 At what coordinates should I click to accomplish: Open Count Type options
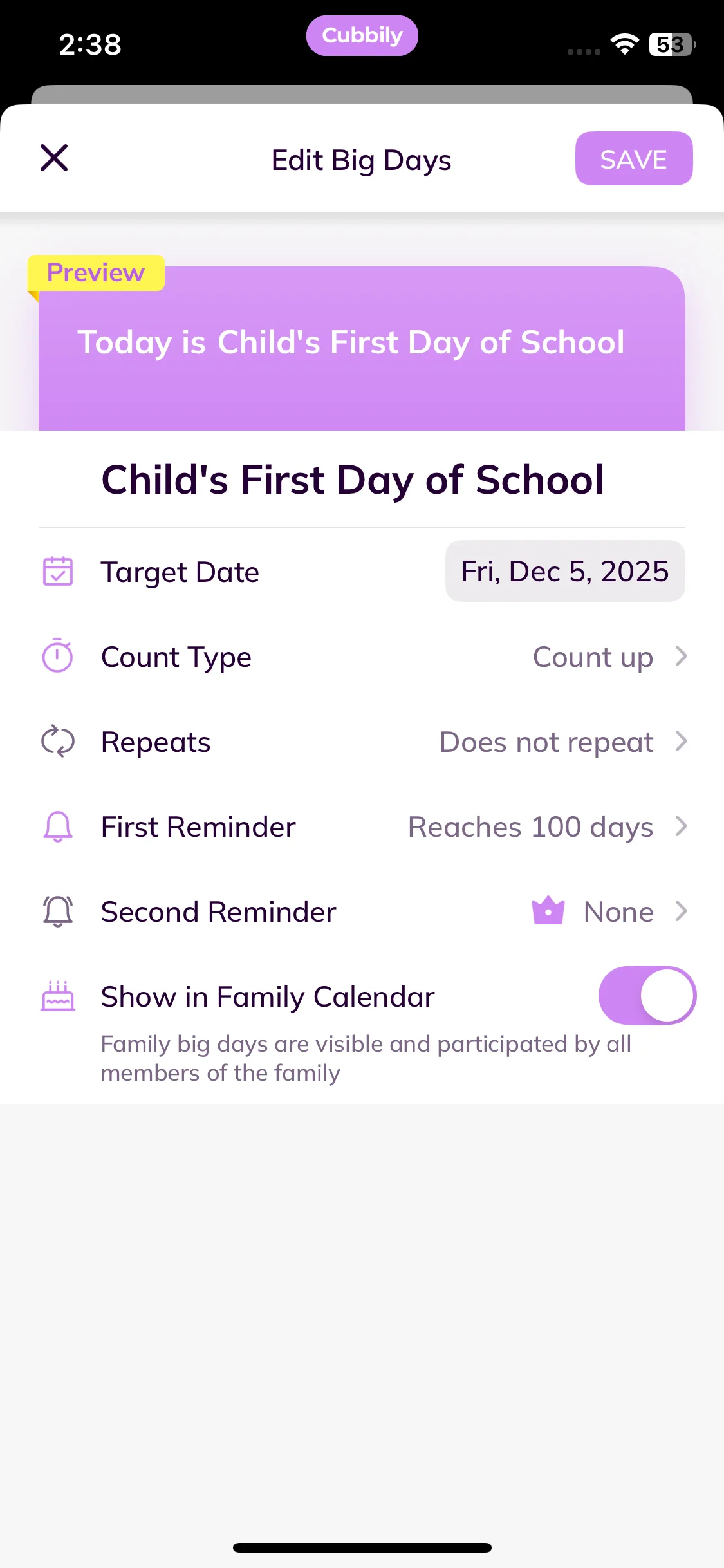coord(362,657)
